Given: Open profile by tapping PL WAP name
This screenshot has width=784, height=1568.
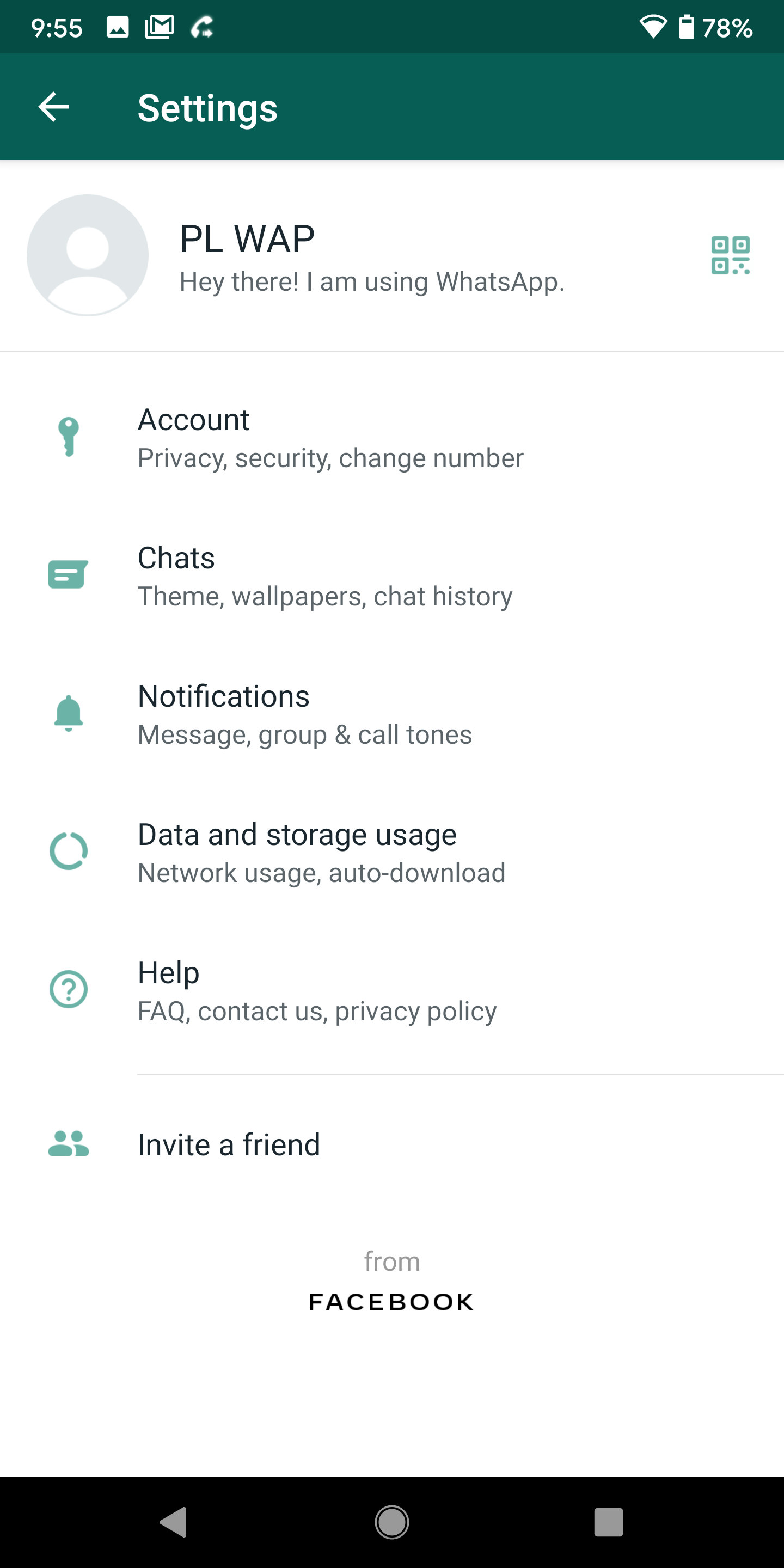Looking at the screenshot, I should pos(247,237).
